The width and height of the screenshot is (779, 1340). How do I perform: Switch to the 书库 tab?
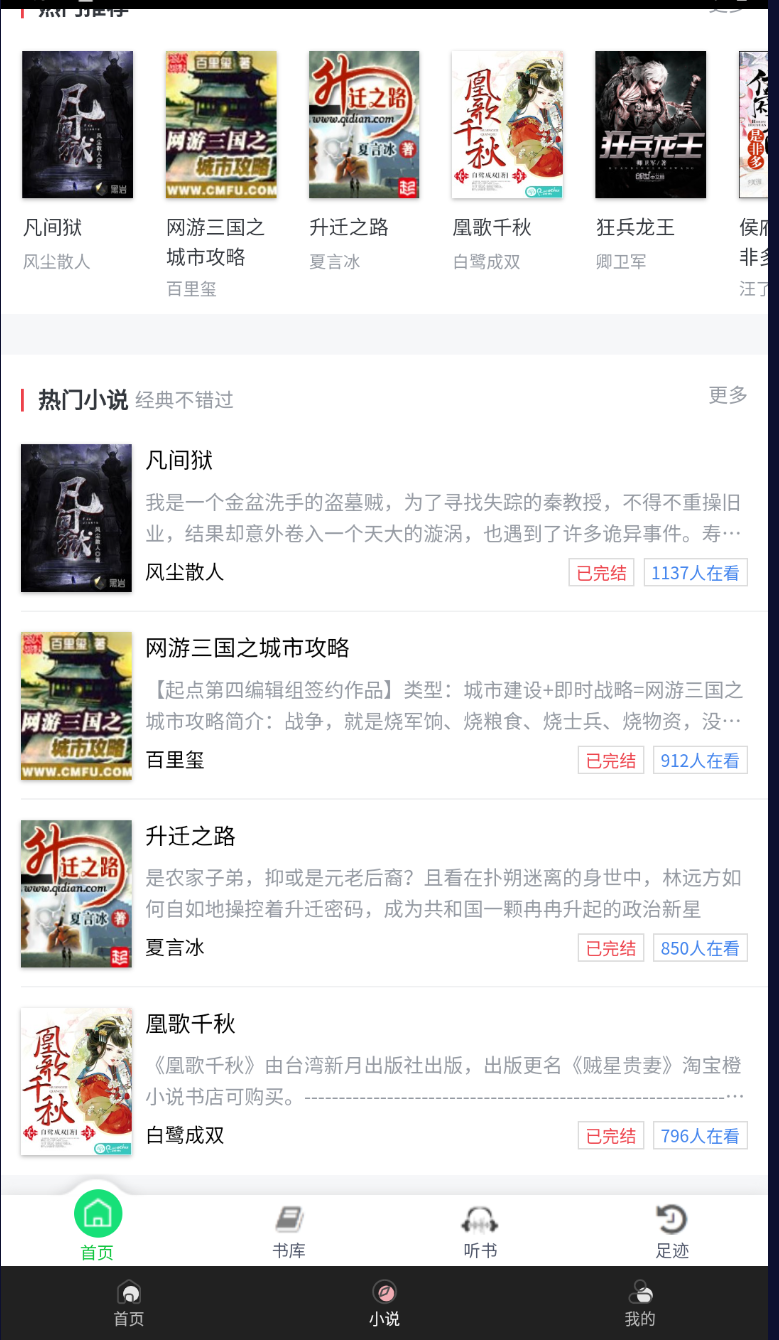289,1231
